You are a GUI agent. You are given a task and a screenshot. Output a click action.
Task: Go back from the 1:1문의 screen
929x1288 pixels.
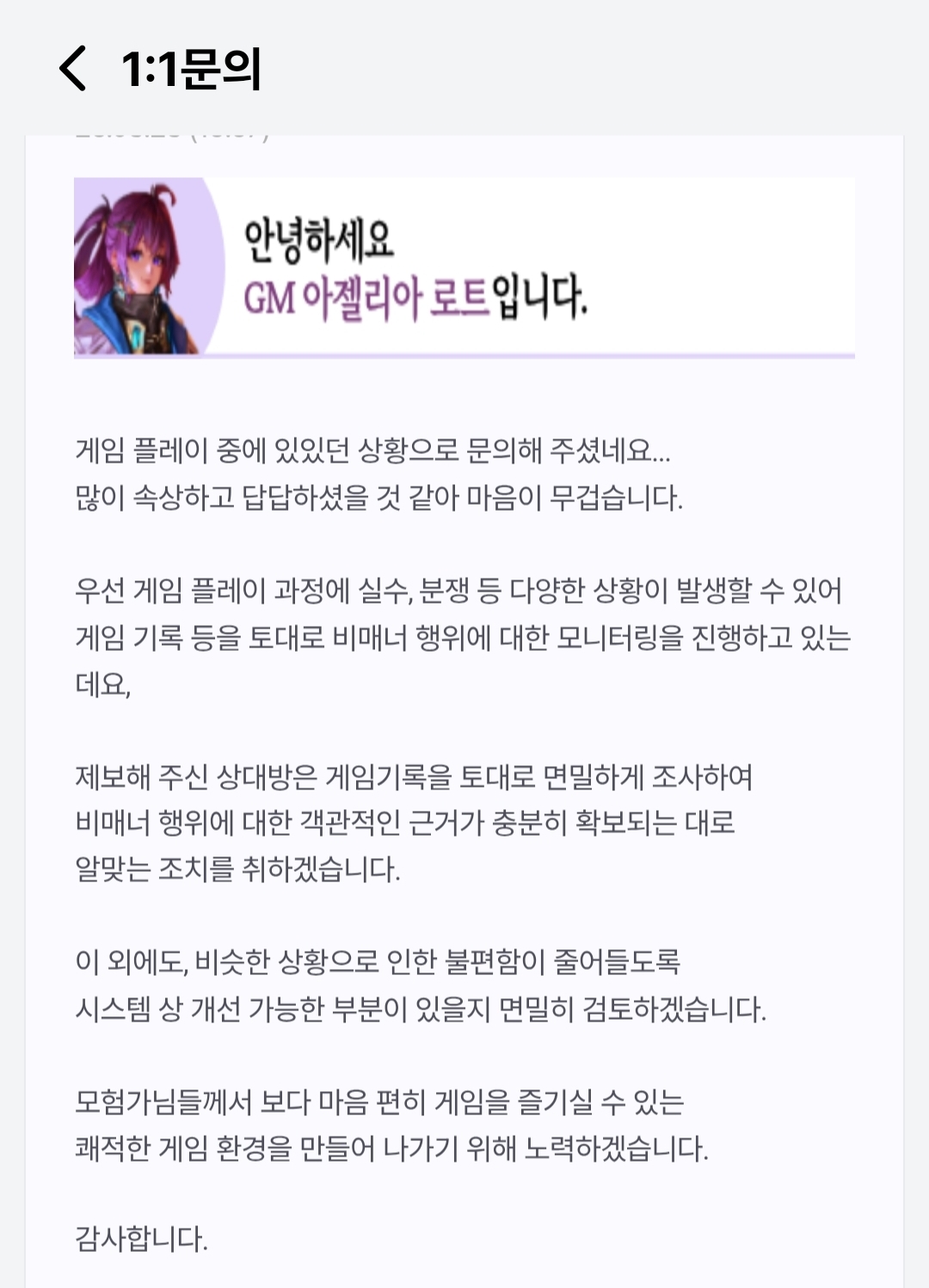click(72, 69)
